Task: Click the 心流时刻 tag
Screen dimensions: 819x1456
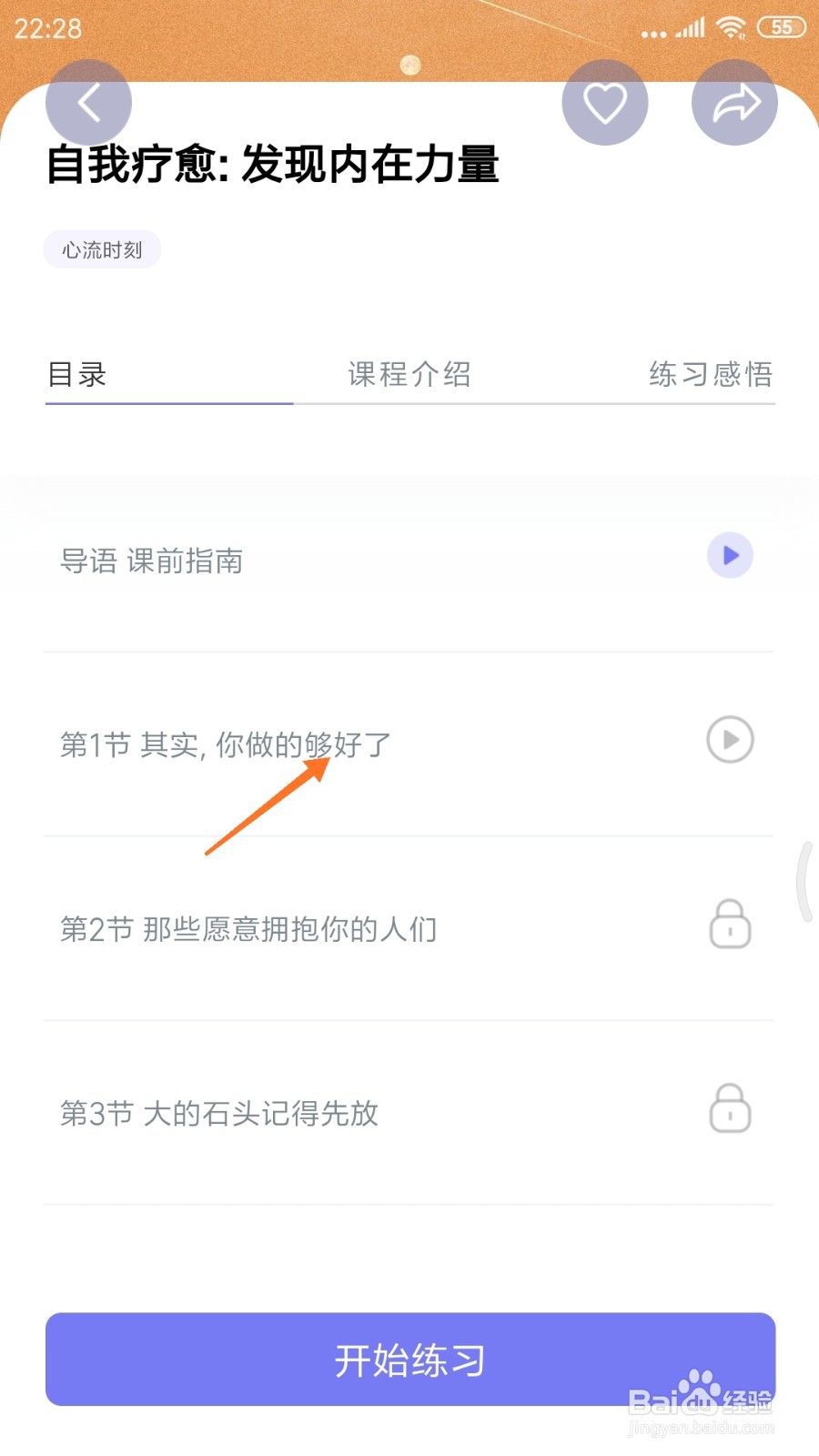Action: coord(102,248)
